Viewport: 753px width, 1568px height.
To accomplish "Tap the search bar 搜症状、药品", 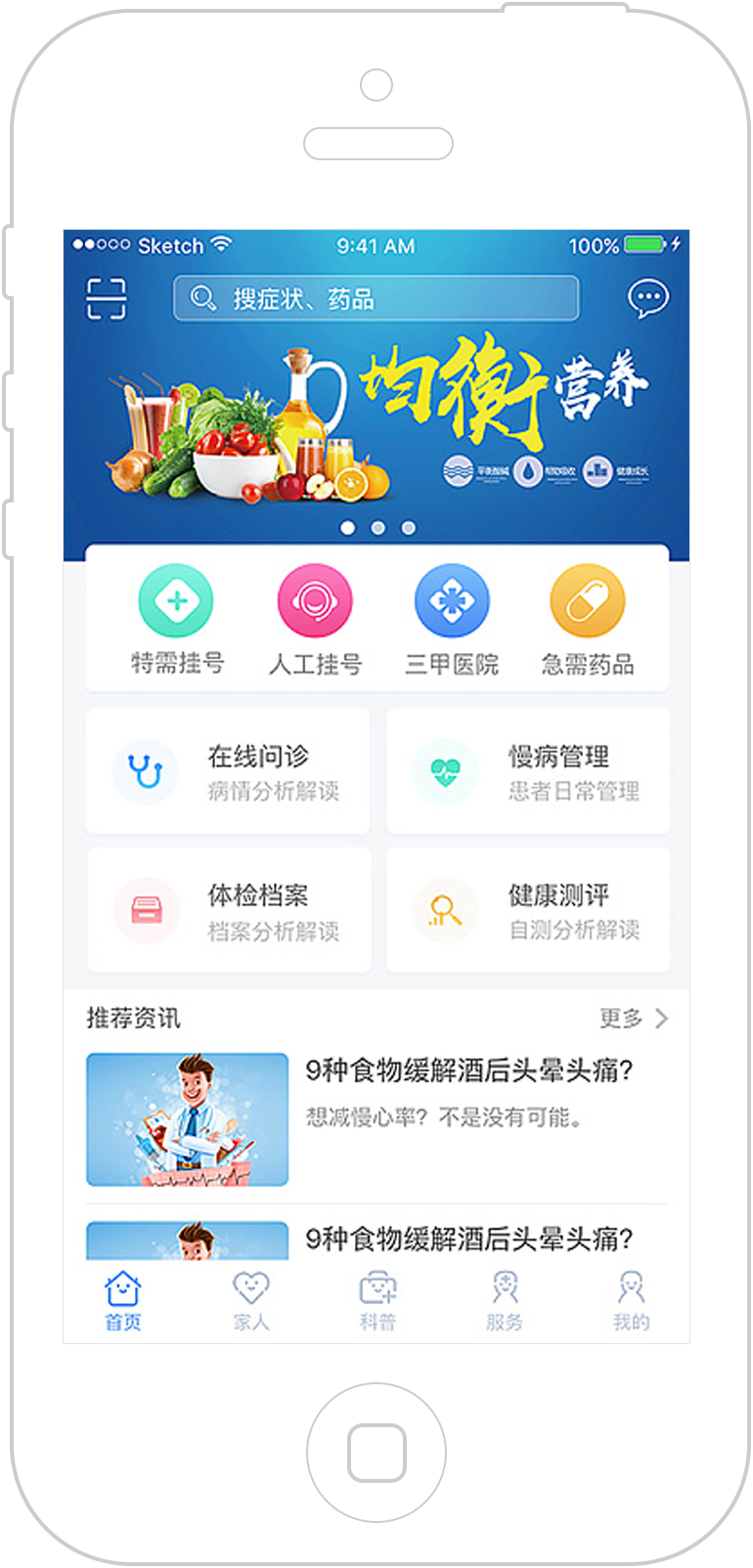I will (376, 298).
